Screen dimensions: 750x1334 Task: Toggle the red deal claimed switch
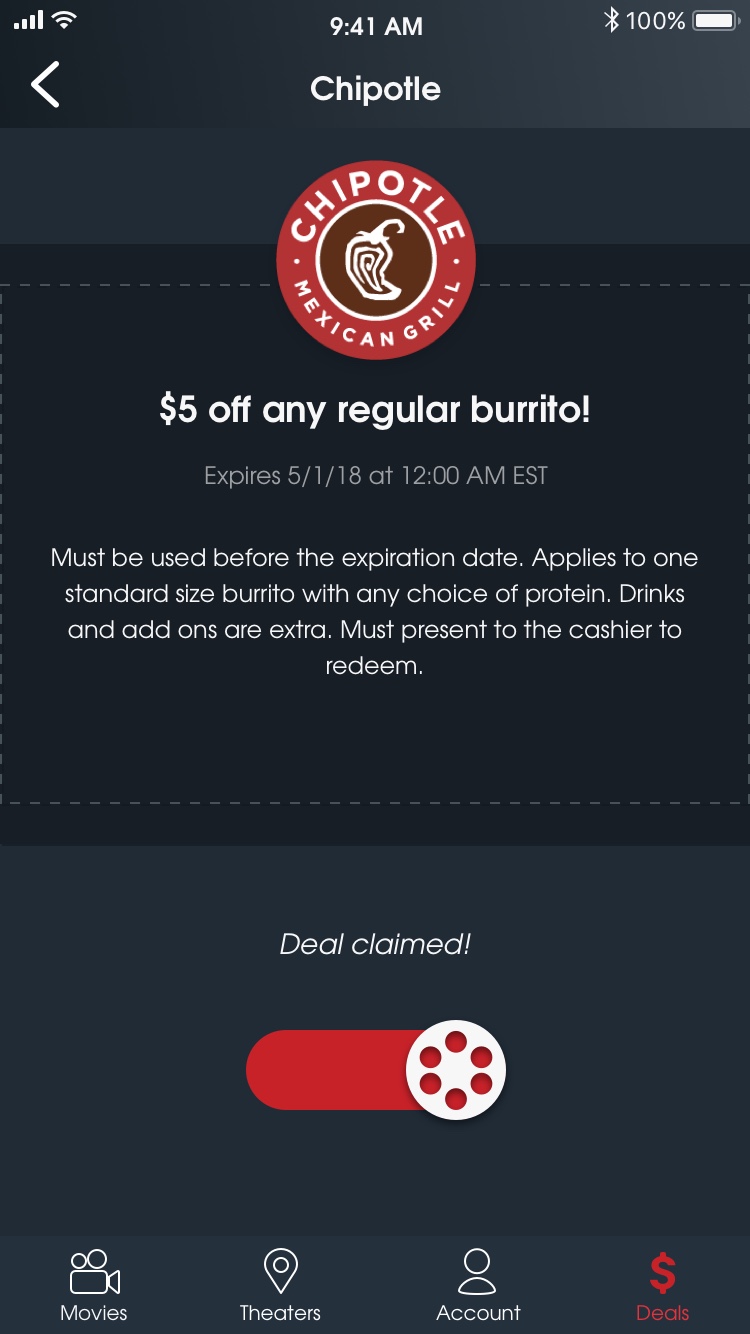click(x=376, y=1070)
